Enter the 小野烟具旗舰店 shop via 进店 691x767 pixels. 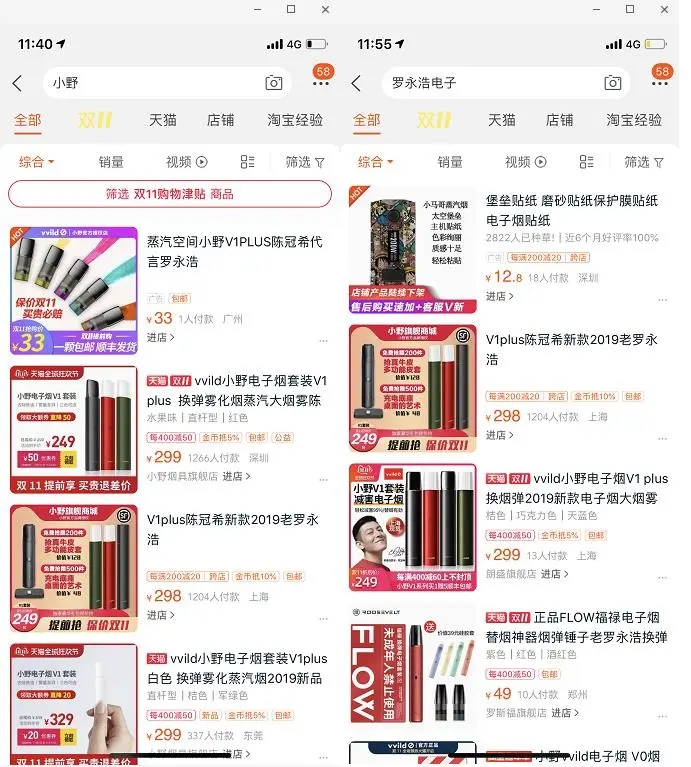(236, 476)
